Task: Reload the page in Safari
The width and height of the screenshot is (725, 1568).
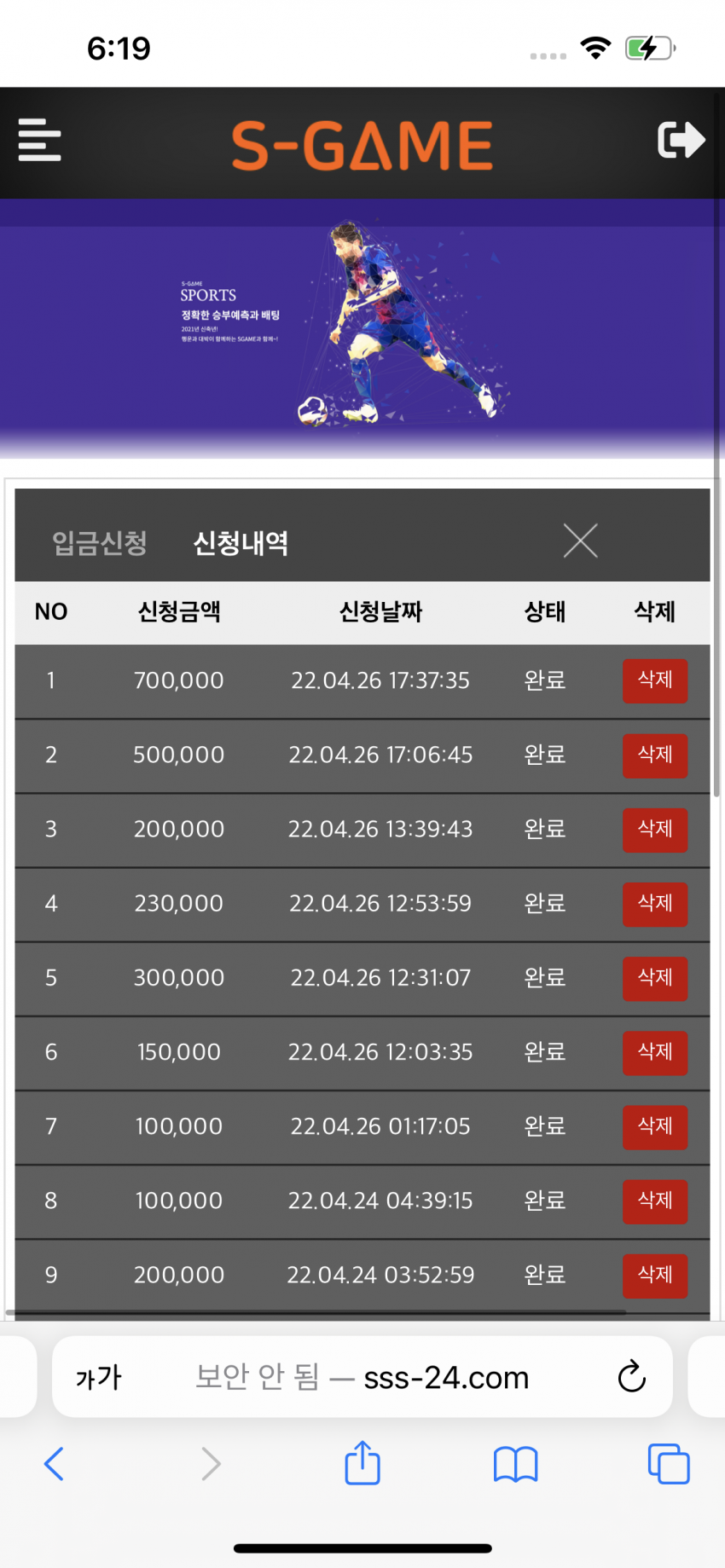Action: coord(631,1376)
